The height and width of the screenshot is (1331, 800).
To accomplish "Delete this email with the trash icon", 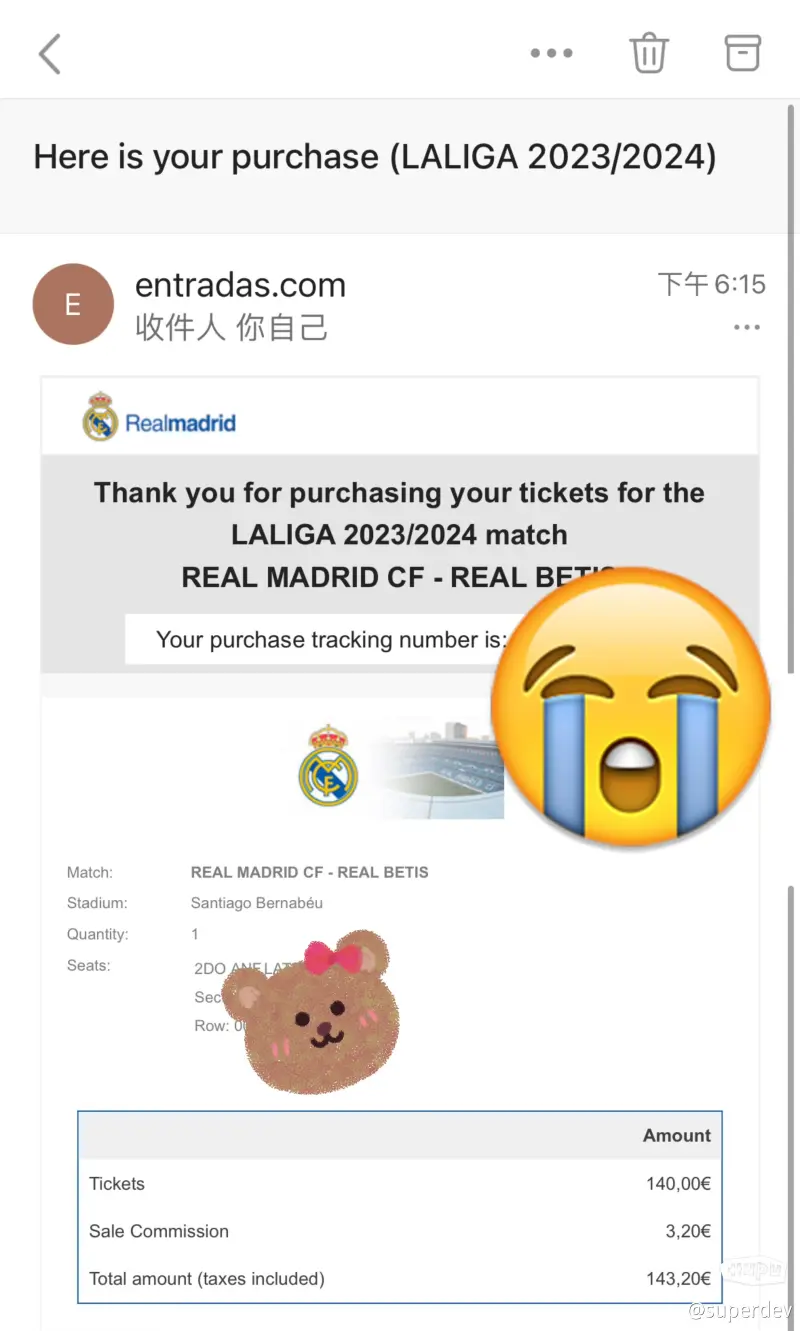I will (x=648, y=53).
